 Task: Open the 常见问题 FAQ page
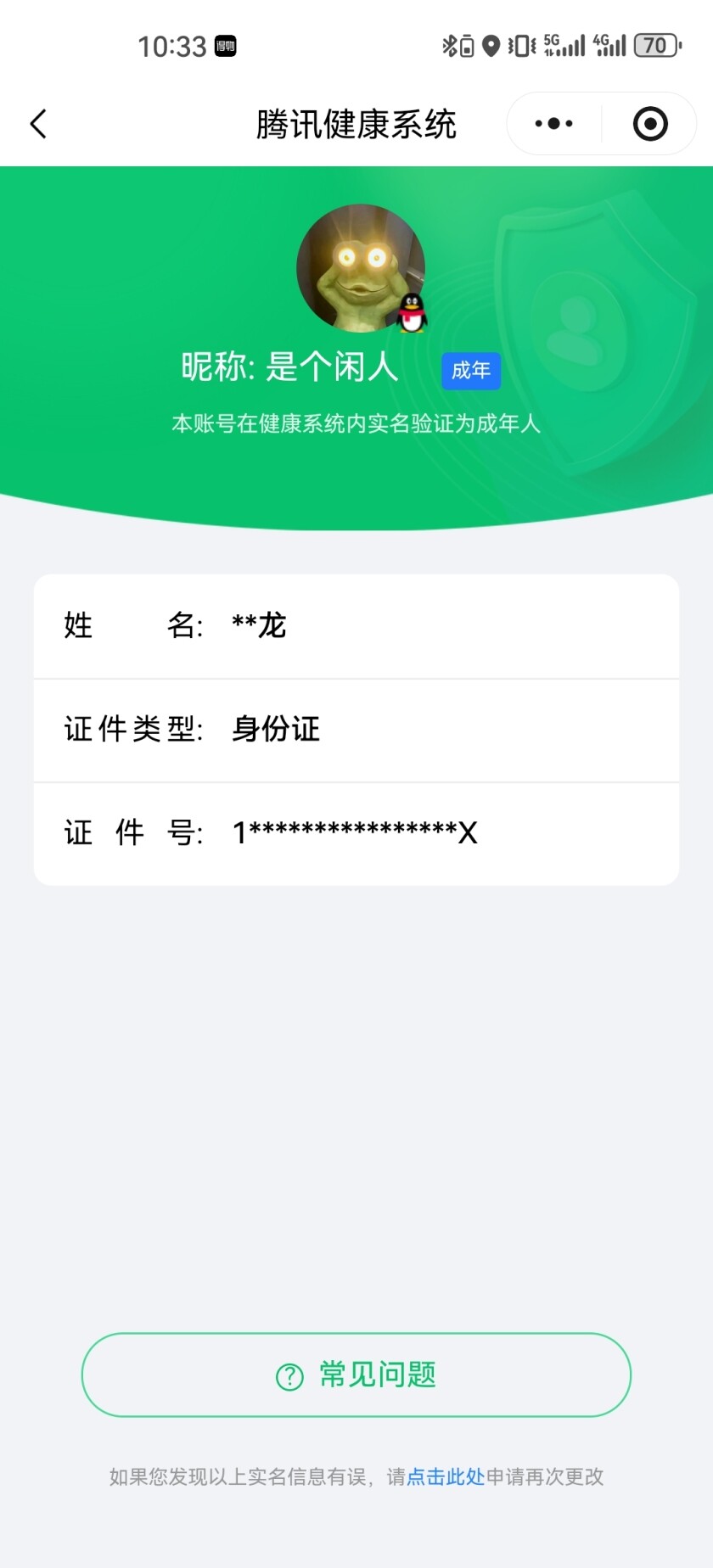(356, 1375)
